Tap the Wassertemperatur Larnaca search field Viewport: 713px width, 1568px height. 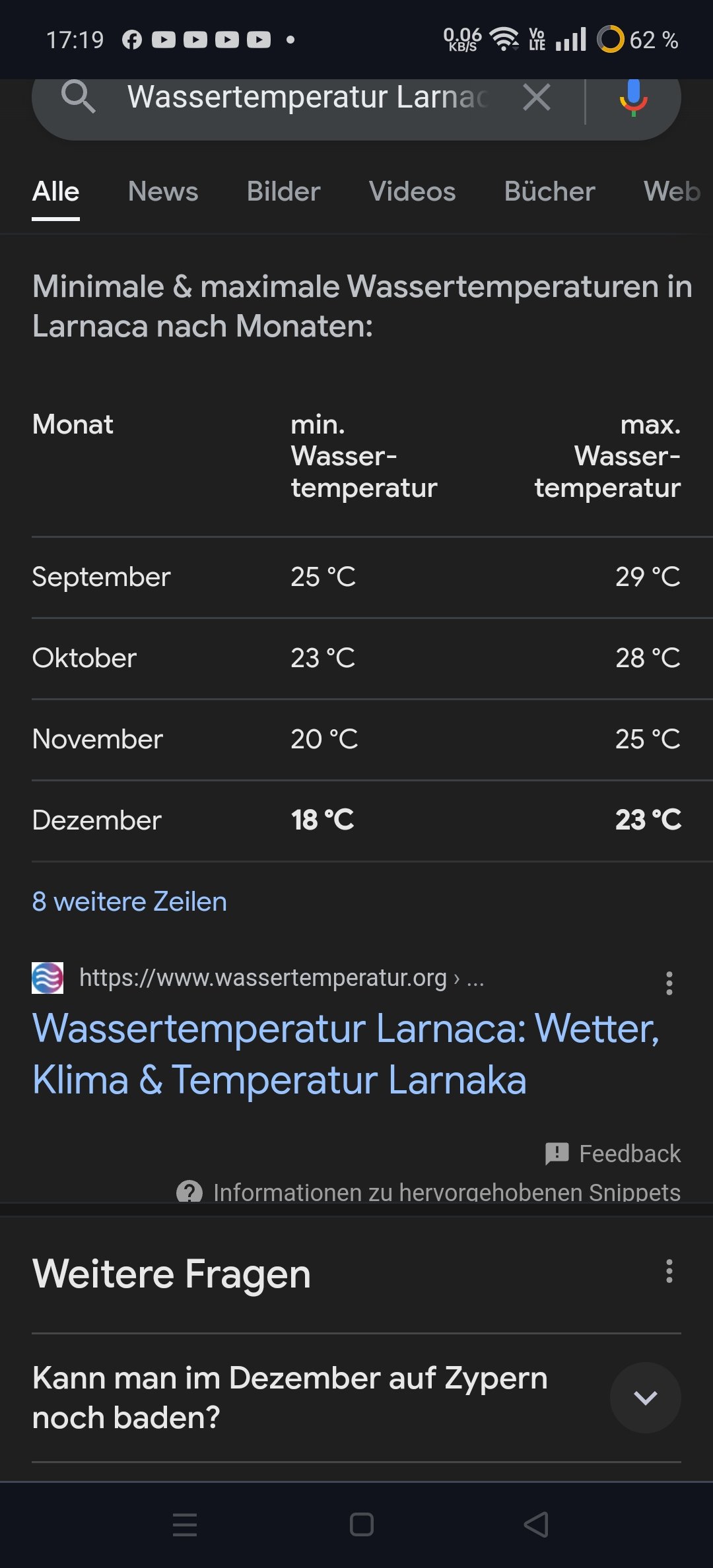coord(307,98)
